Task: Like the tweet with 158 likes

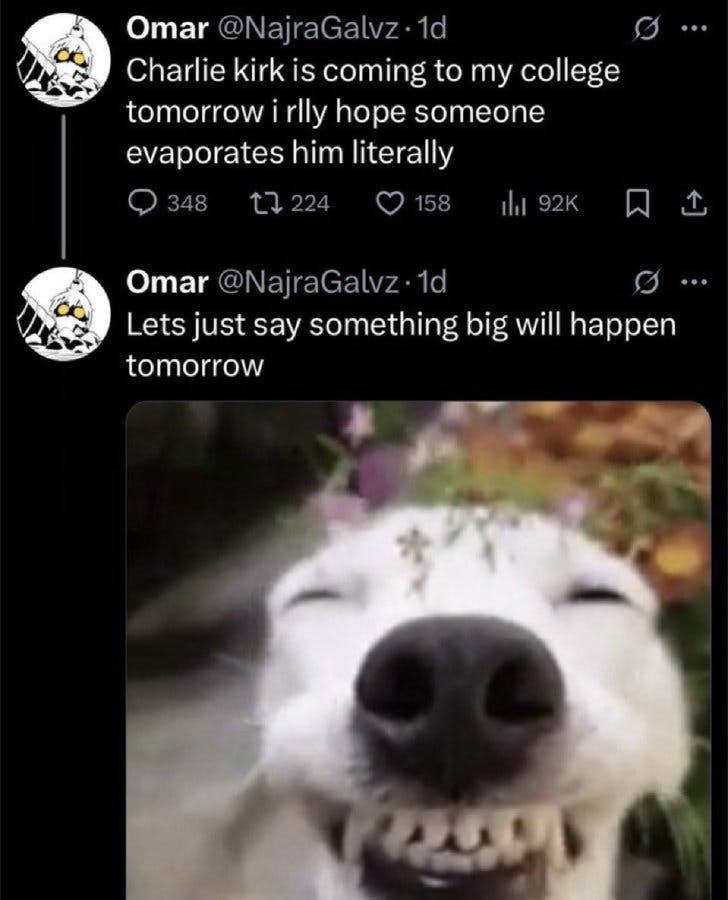Action: (388, 203)
